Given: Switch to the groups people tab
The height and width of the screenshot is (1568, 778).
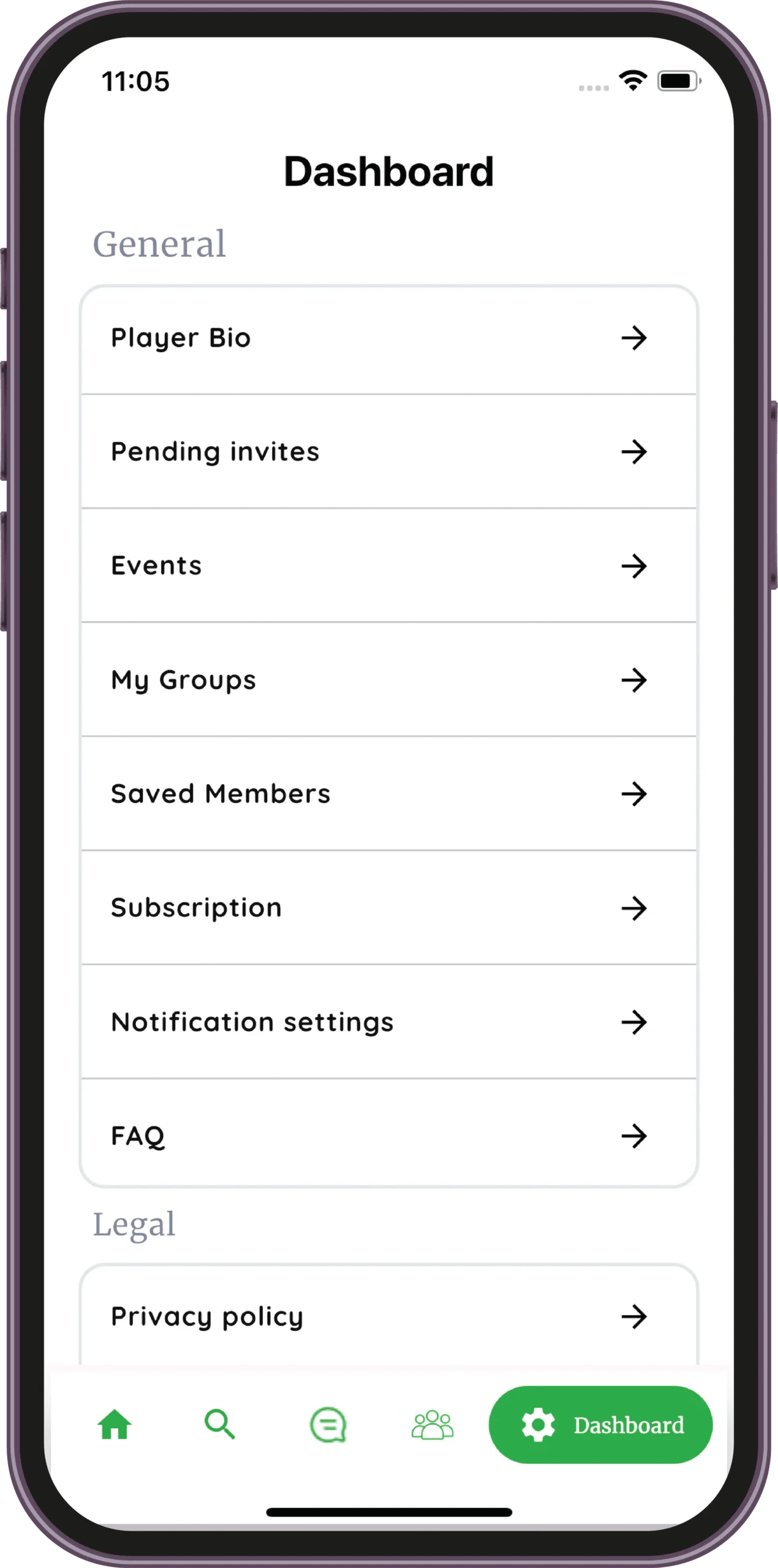Looking at the screenshot, I should coord(432,1424).
